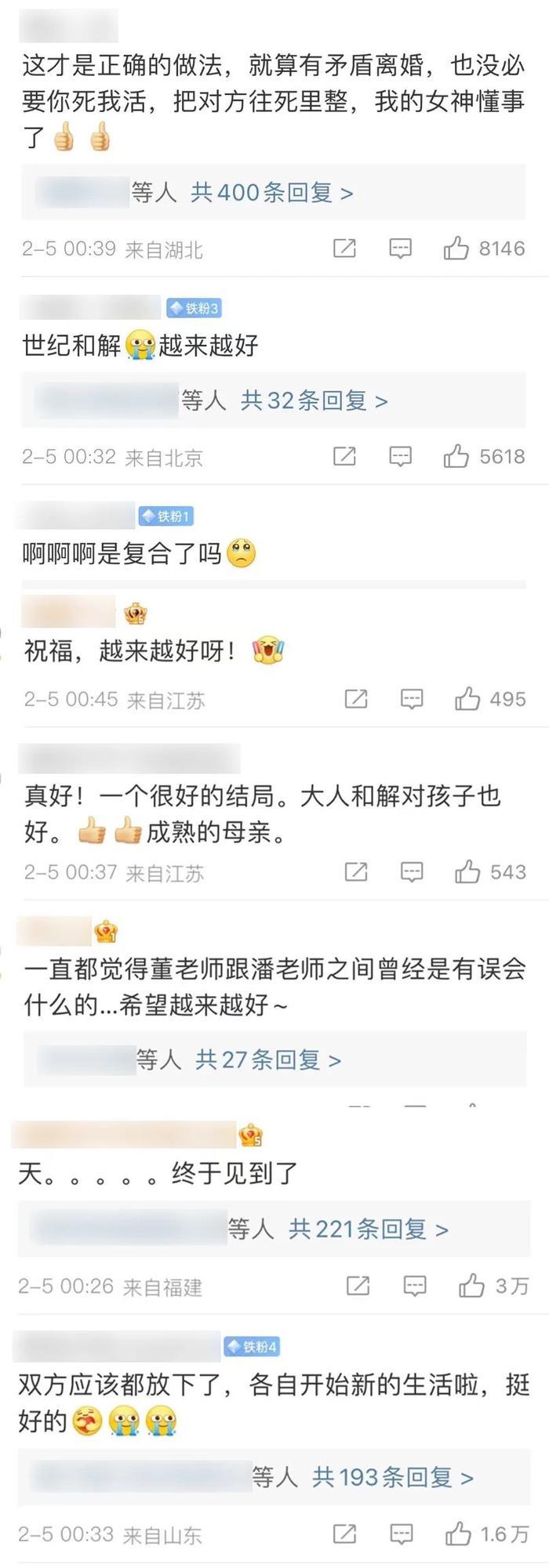Like the 祝福，越来越好呀 comment
The image size is (549, 1568).
coord(467,699)
